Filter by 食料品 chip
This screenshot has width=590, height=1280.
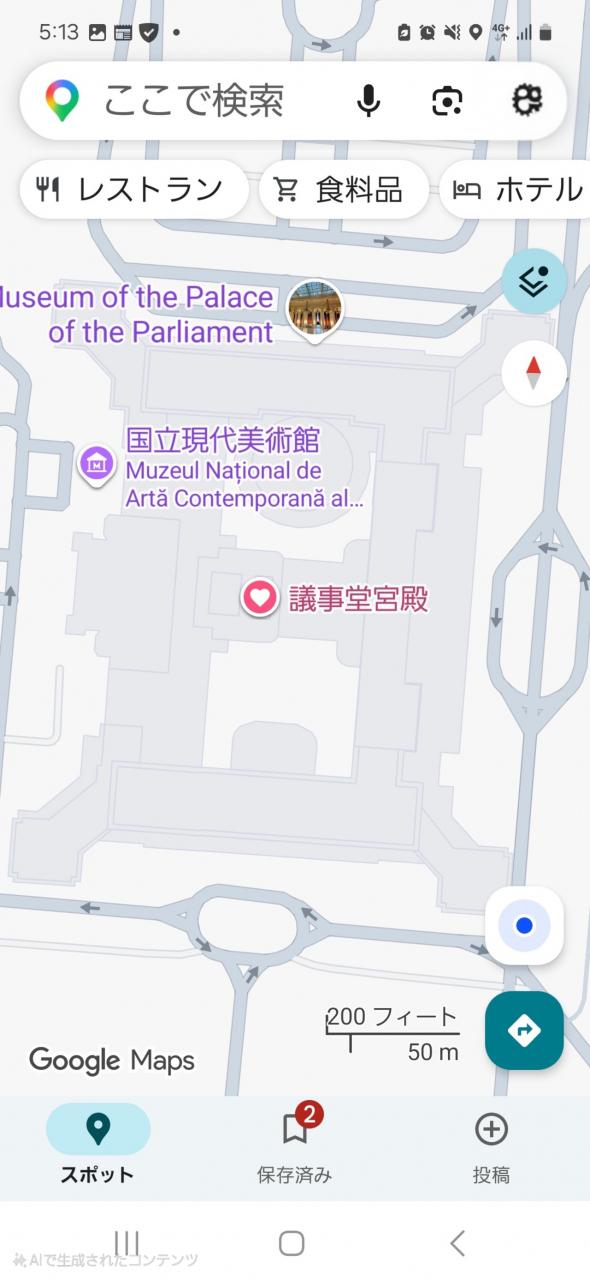coord(344,189)
